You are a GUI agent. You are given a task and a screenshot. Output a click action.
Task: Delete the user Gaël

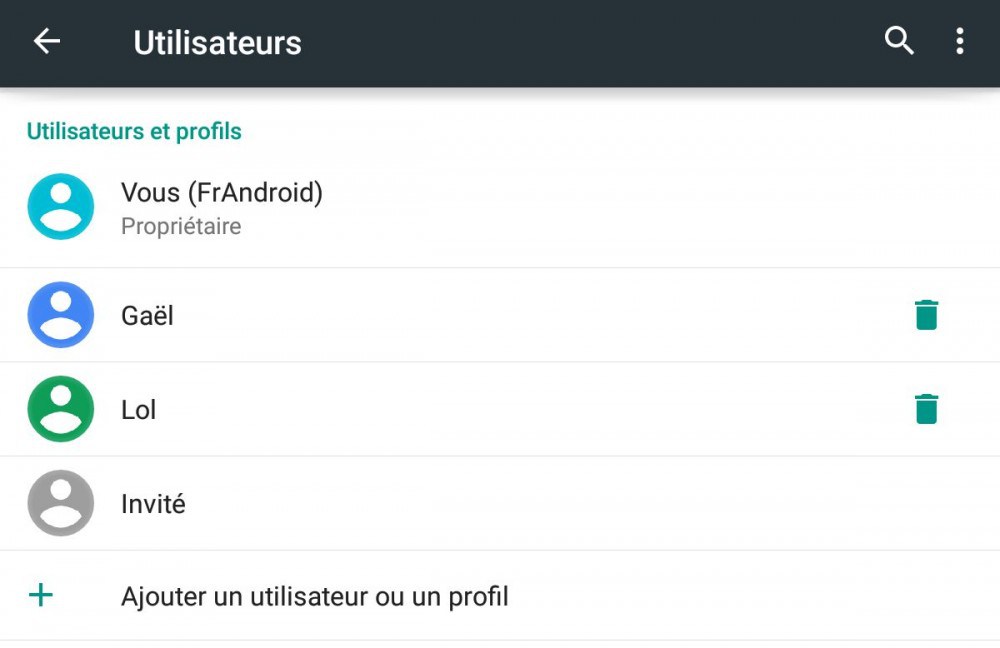click(926, 315)
